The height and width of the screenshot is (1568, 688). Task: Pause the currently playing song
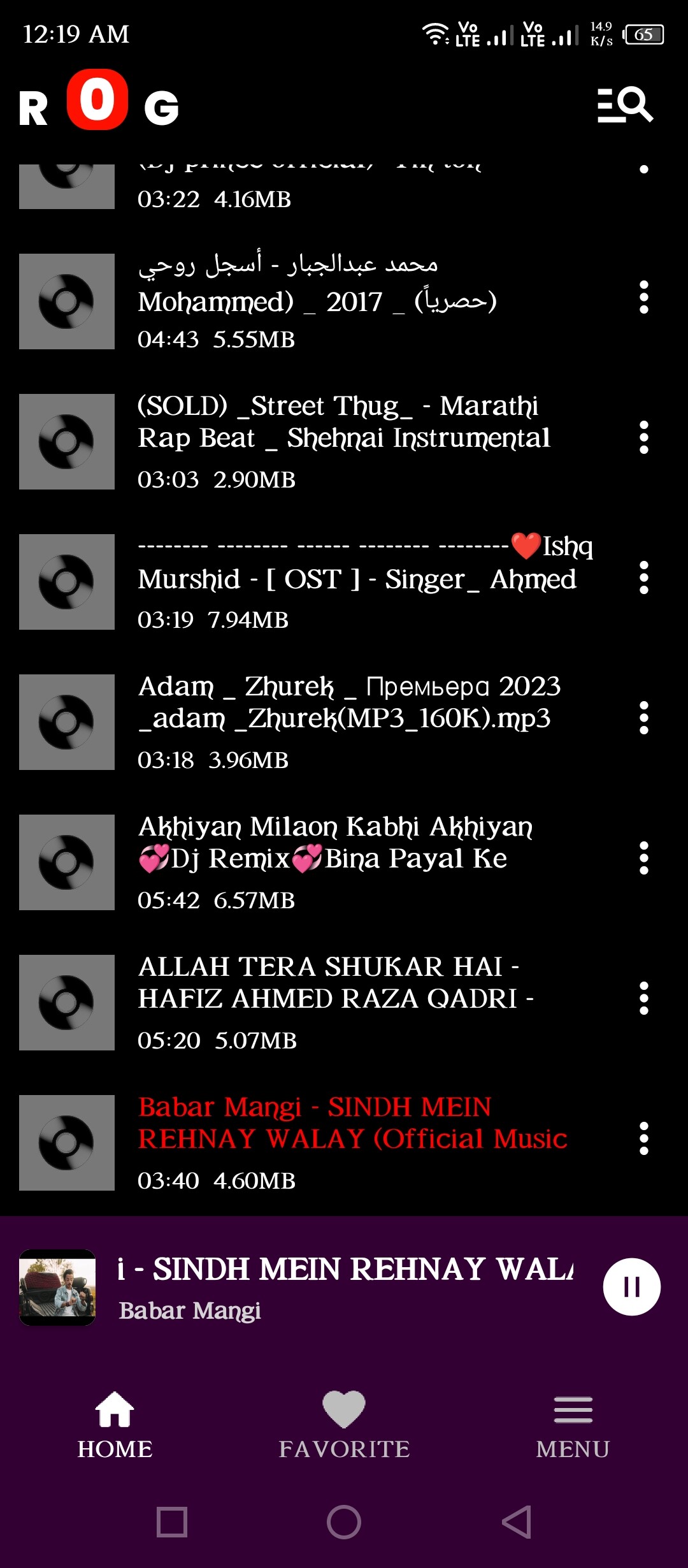point(631,1286)
